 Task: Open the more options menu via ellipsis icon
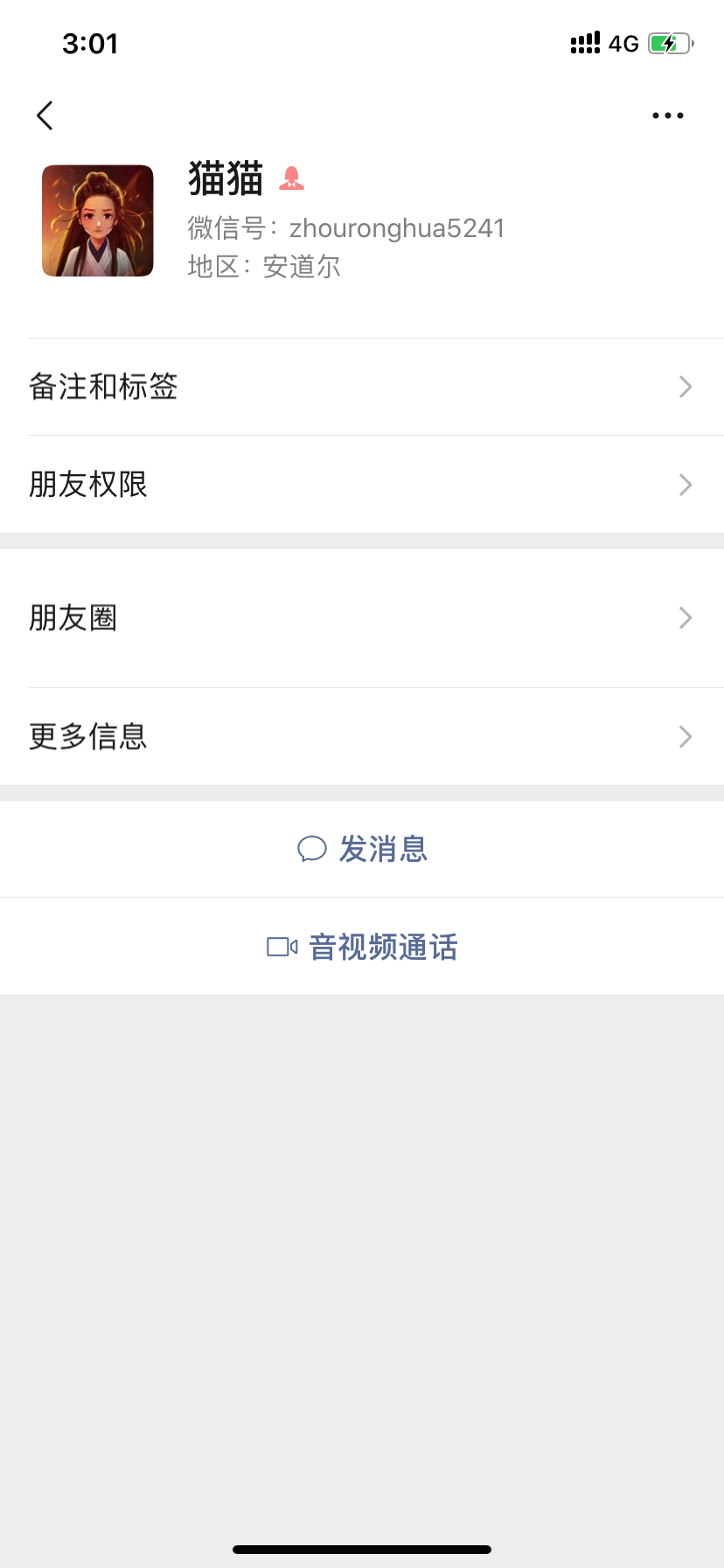667,115
